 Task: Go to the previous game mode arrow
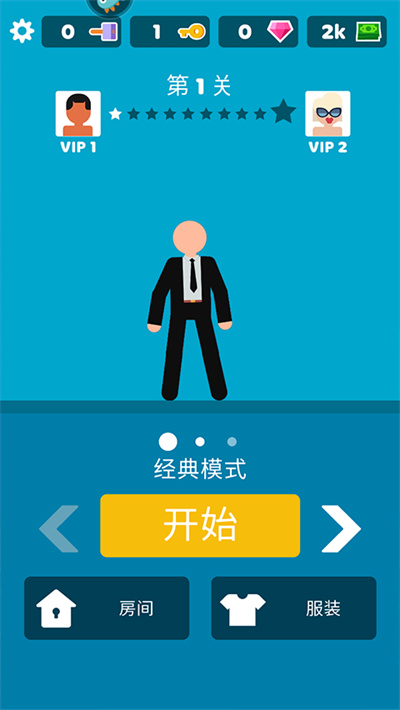(59, 528)
